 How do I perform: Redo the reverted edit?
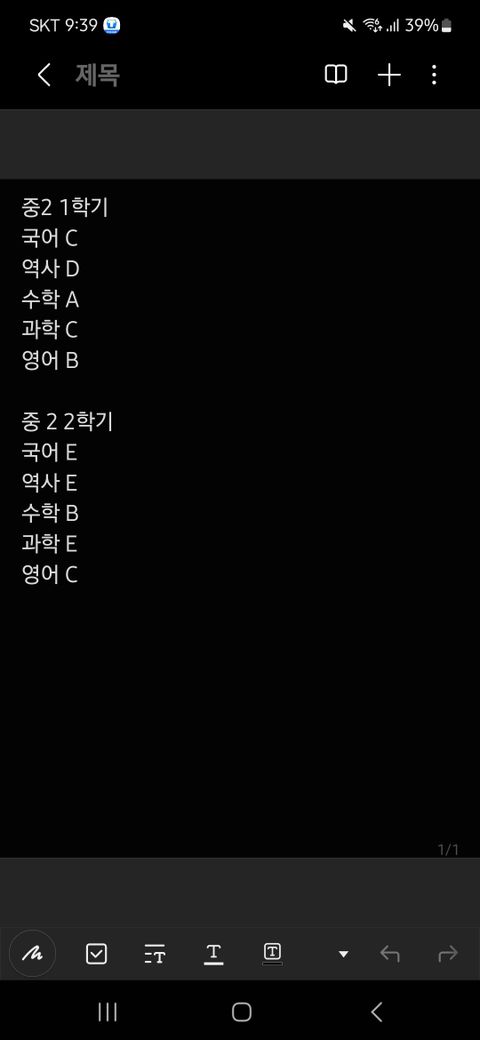[448, 954]
